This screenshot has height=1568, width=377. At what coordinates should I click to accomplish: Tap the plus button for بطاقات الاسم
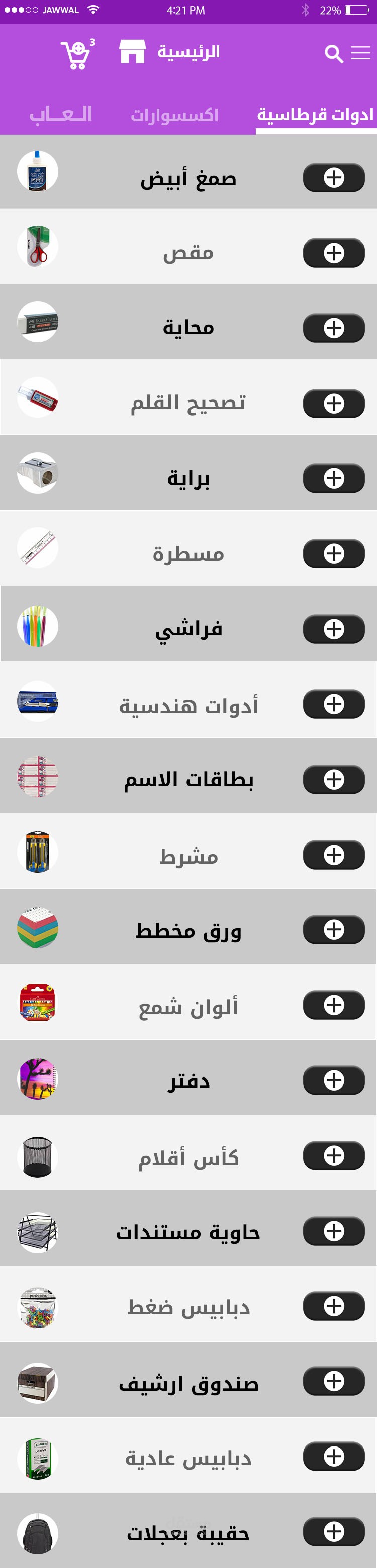click(x=334, y=779)
